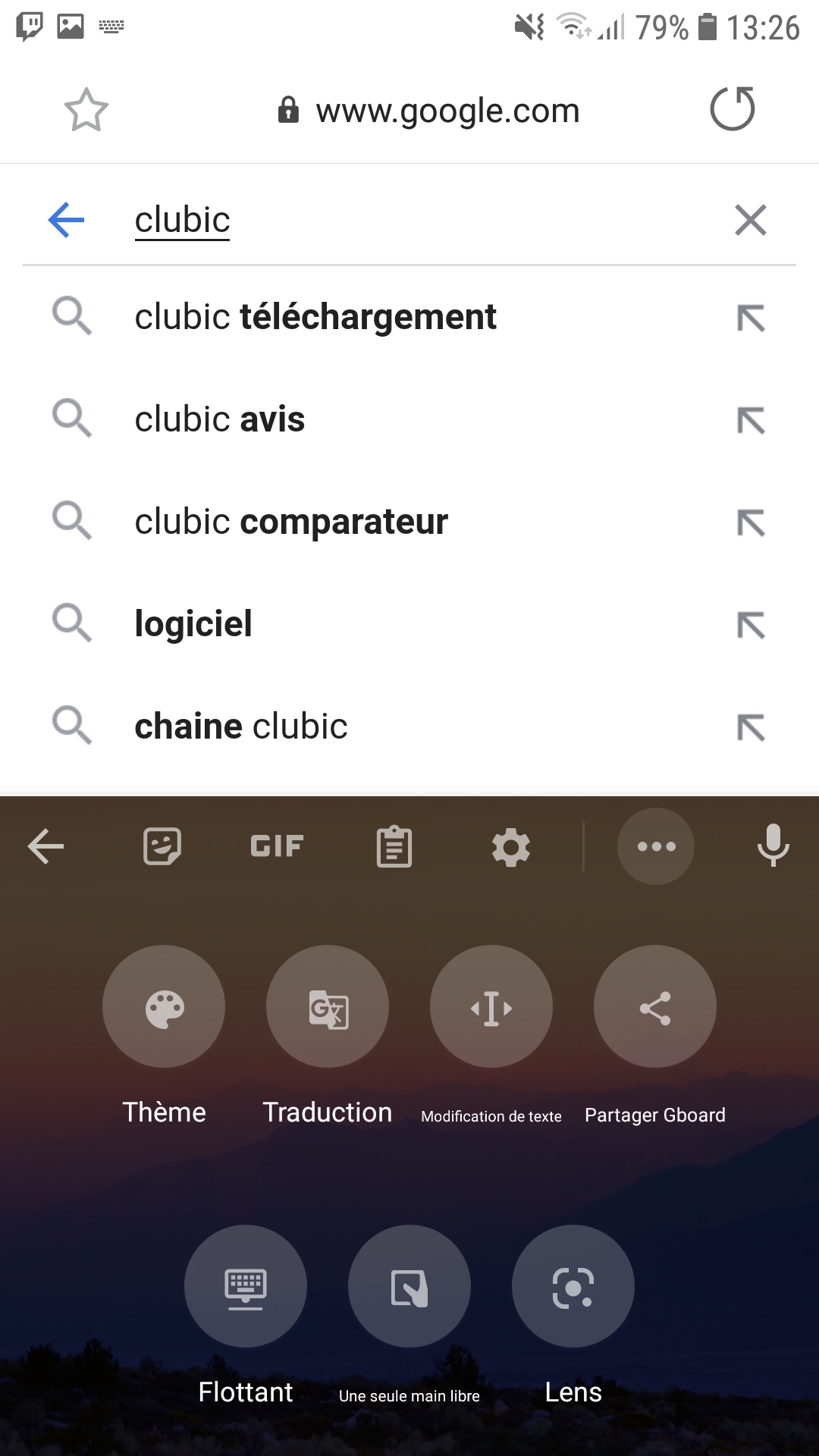The width and height of the screenshot is (819, 1456).
Task: Open the Gboard clipboard
Action: pos(392,846)
